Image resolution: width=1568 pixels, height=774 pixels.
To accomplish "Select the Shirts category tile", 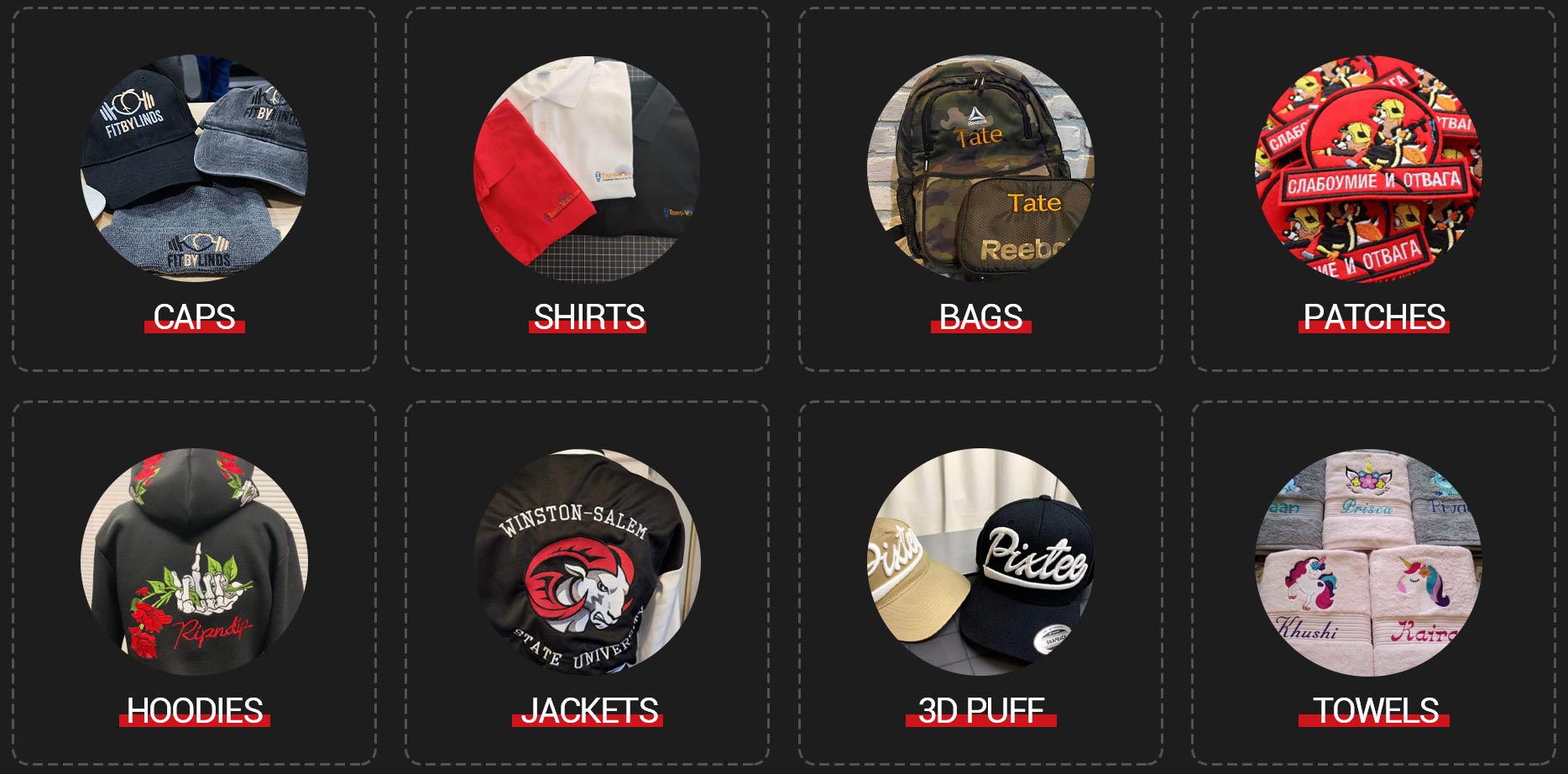I will click(587, 189).
